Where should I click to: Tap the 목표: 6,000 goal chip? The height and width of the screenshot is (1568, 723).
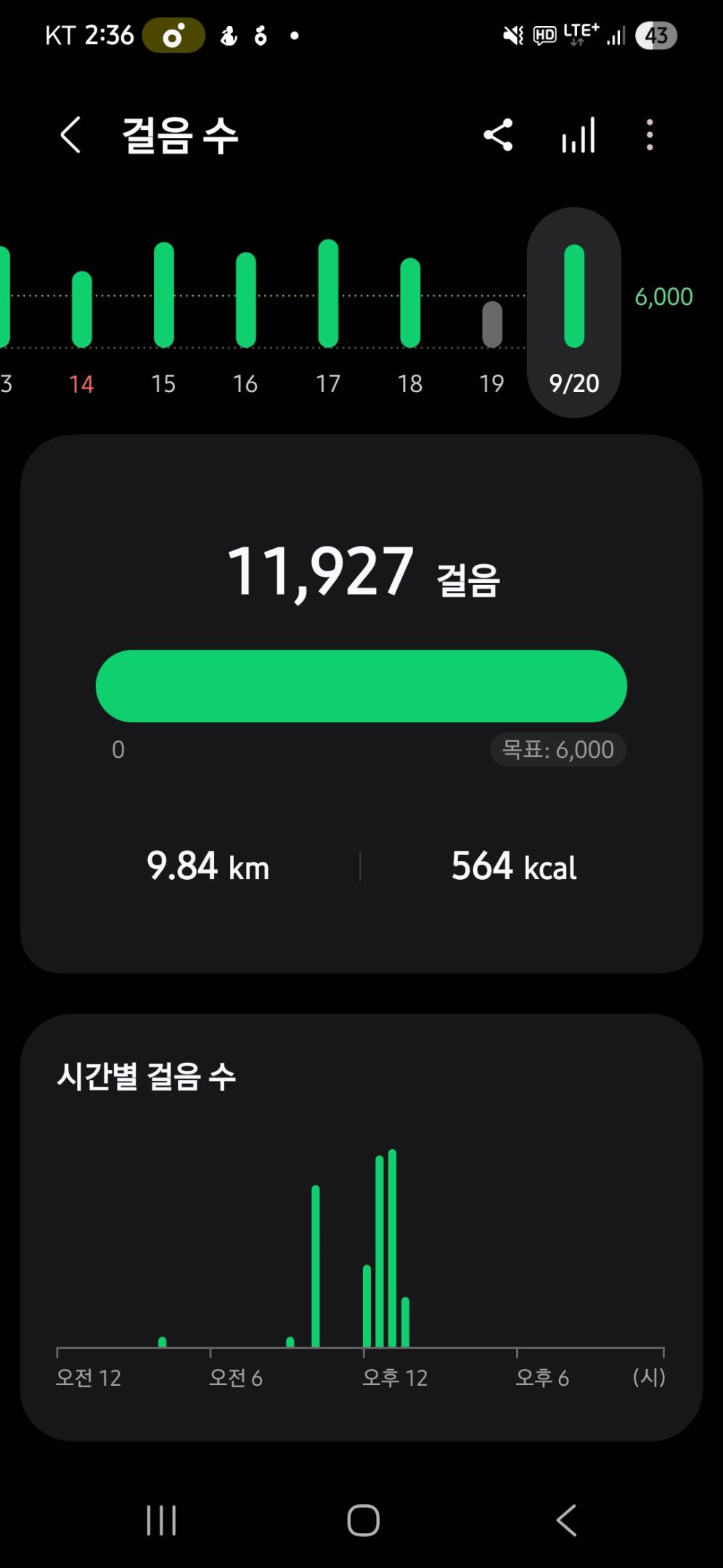[x=557, y=749]
